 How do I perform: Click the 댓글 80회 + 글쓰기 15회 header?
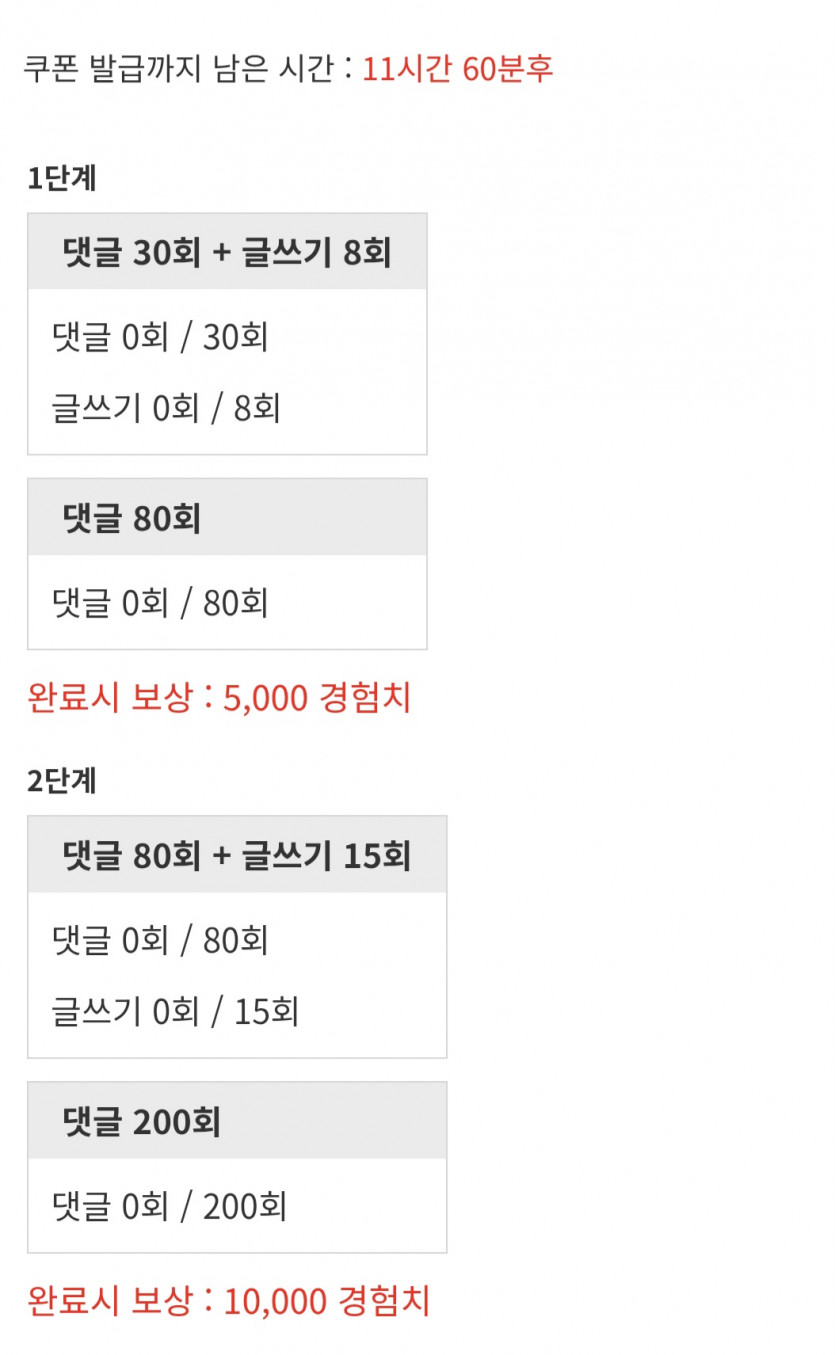pos(236,855)
